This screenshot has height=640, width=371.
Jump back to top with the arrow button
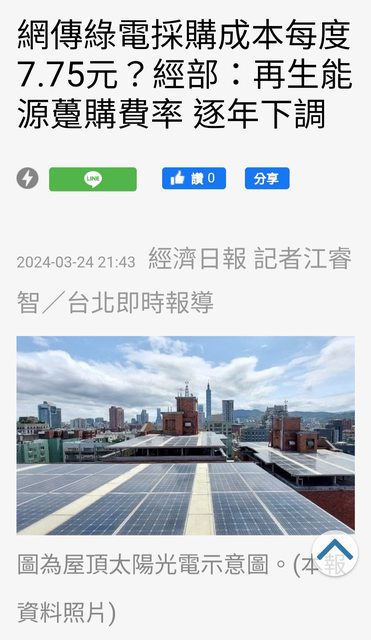[335, 553]
